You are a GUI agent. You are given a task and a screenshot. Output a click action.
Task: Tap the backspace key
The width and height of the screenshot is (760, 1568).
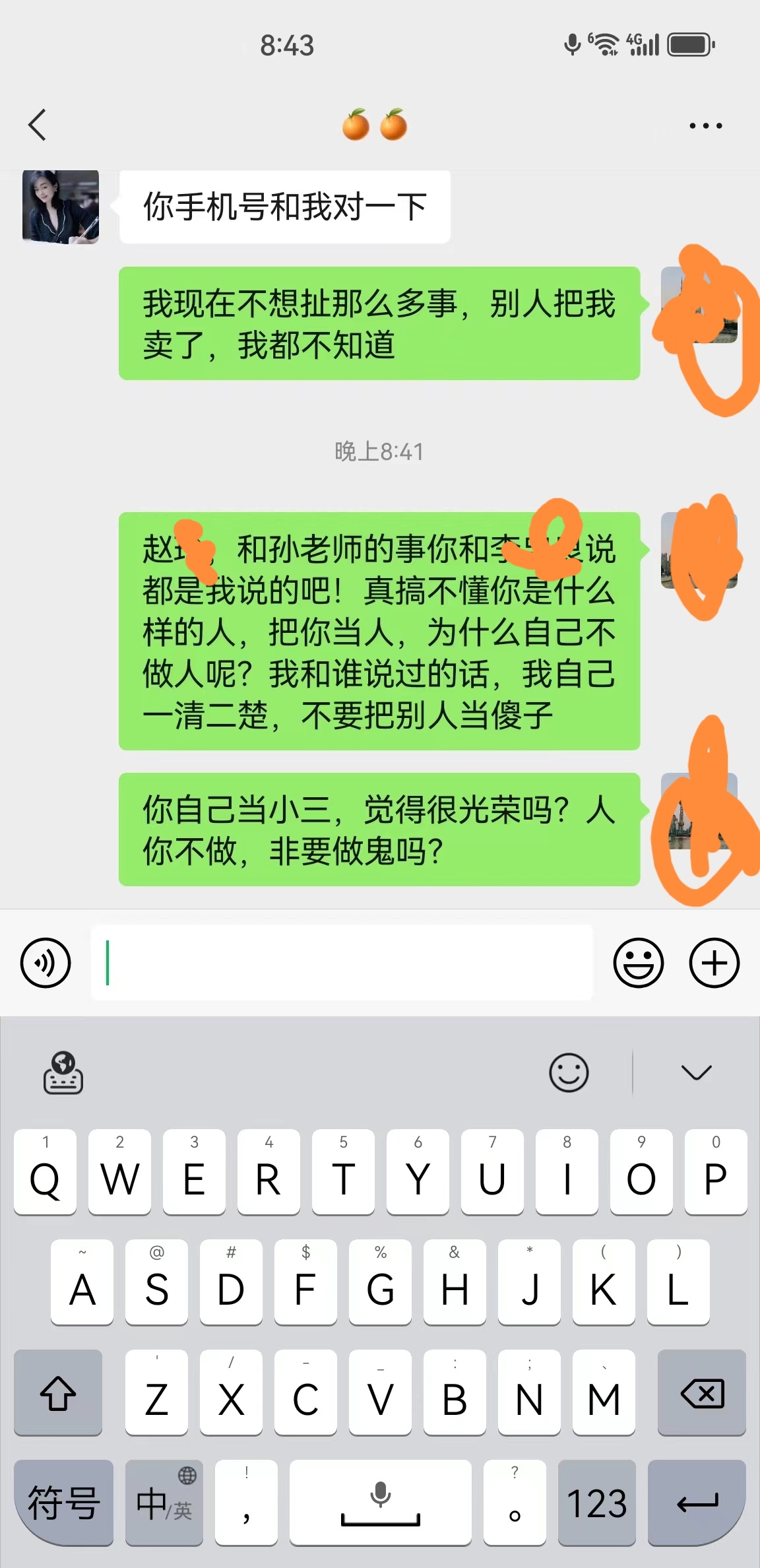click(x=702, y=1393)
